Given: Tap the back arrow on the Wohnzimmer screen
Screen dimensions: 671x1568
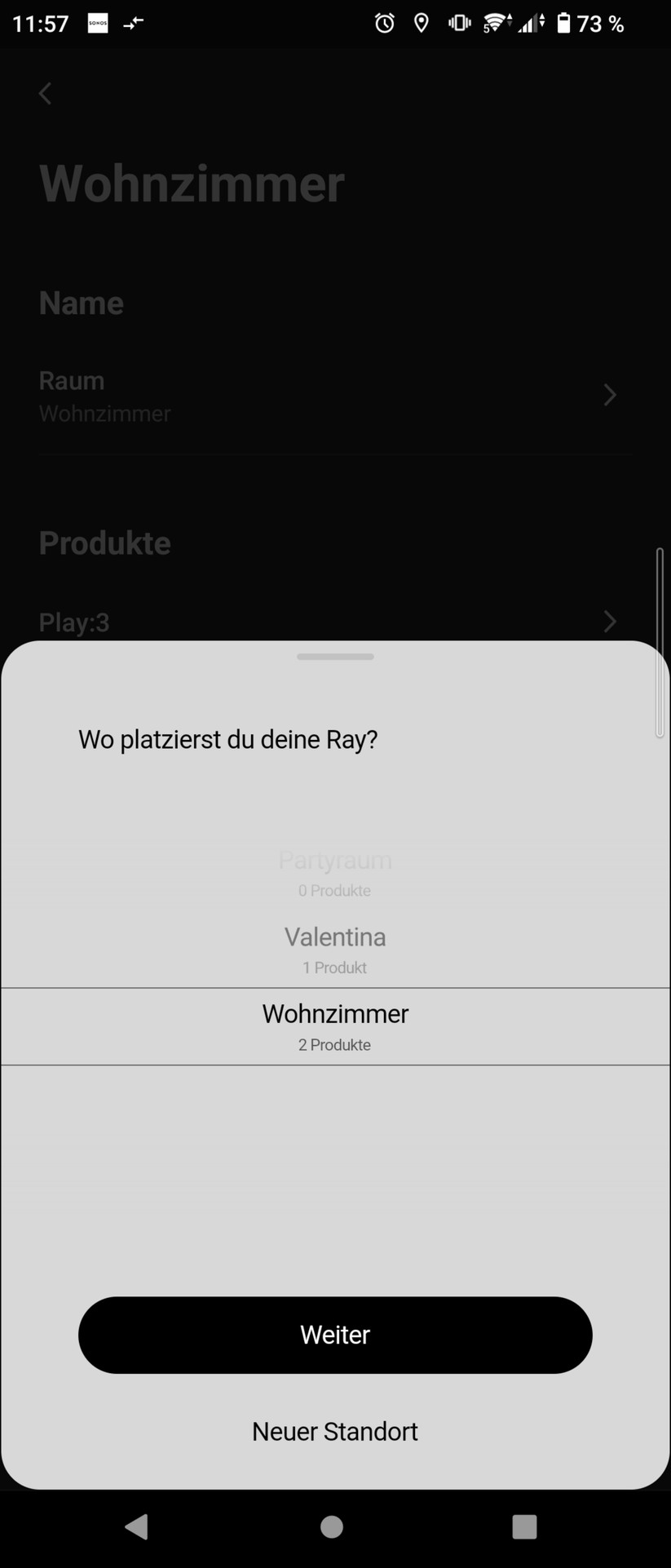Looking at the screenshot, I should click(x=45, y=93).
